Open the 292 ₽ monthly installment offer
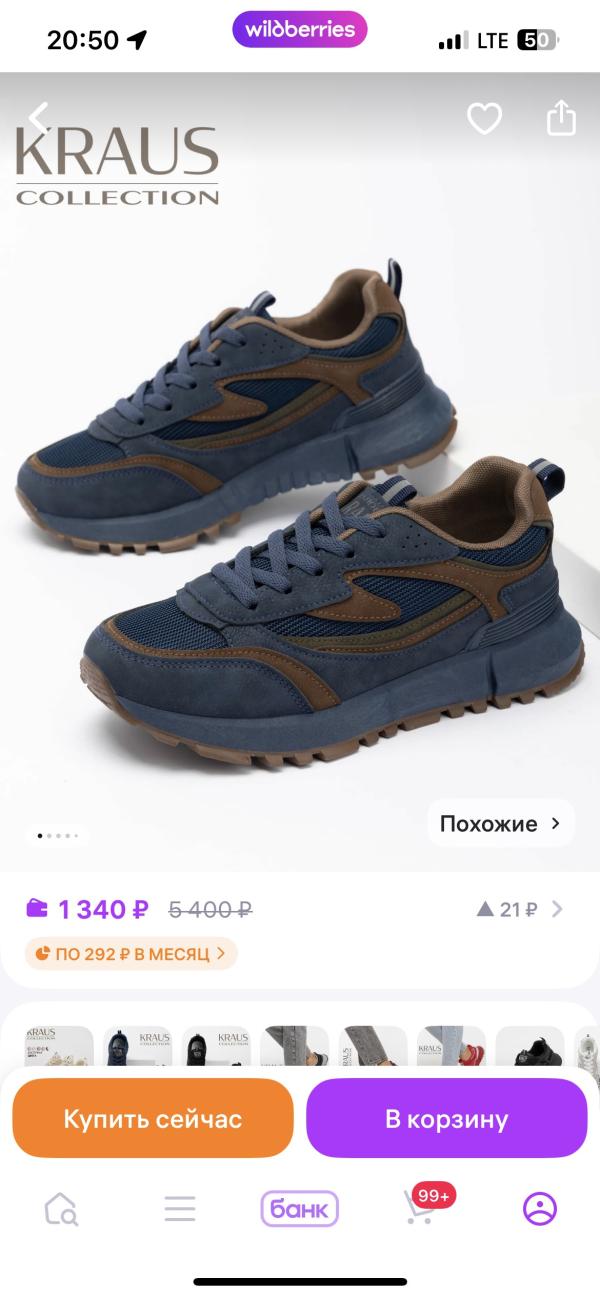 point(131,953)
